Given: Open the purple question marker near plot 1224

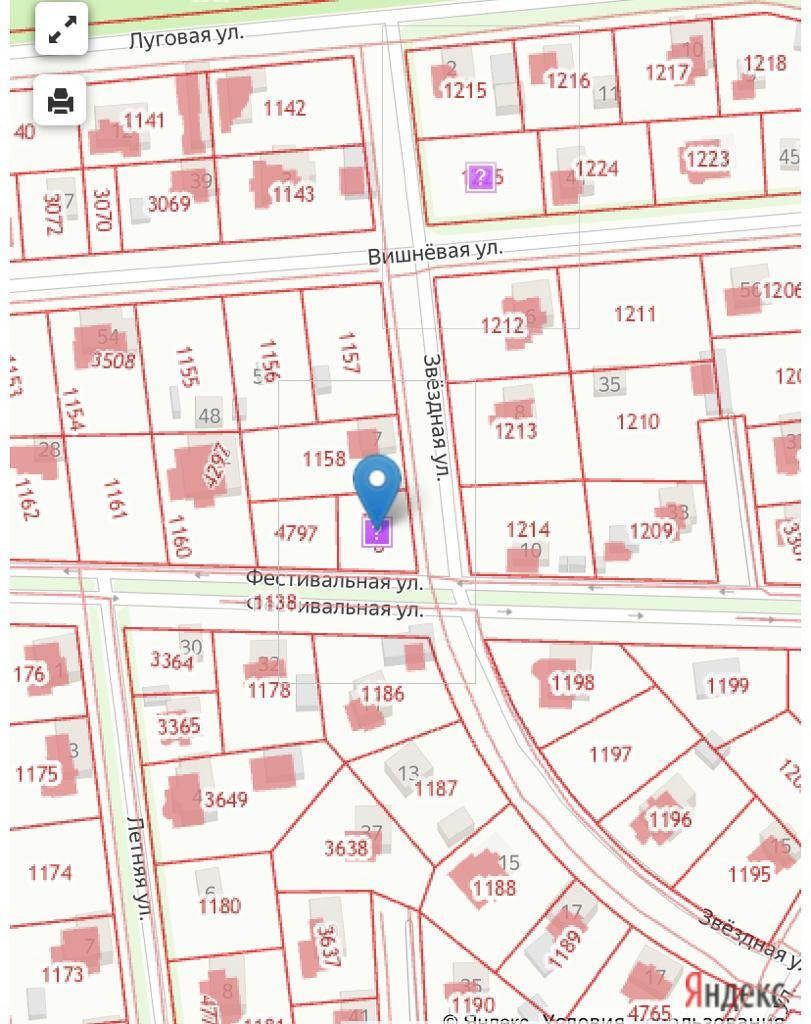Looking at the screenshot, I should point(481,176).
